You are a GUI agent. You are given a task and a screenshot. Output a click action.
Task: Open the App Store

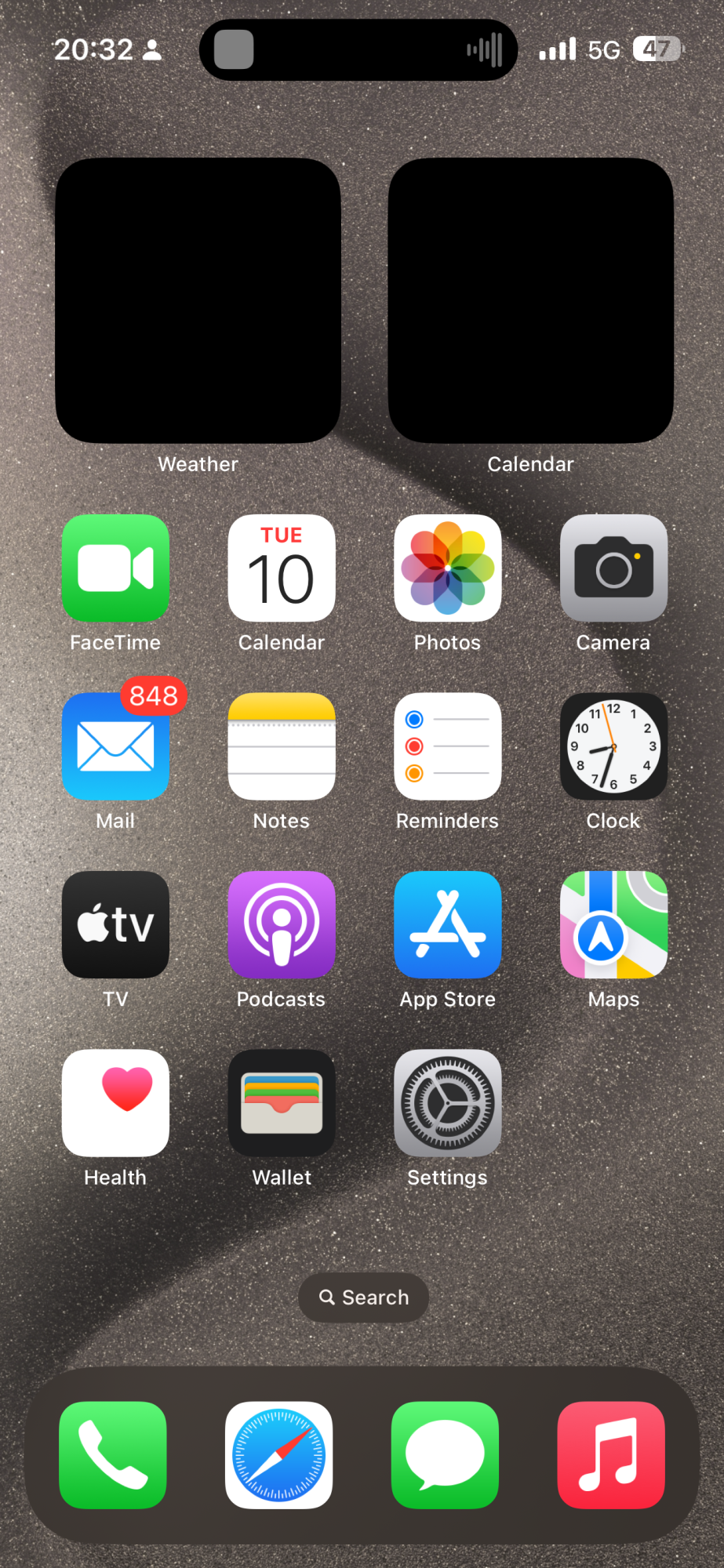tap(447, 924)
